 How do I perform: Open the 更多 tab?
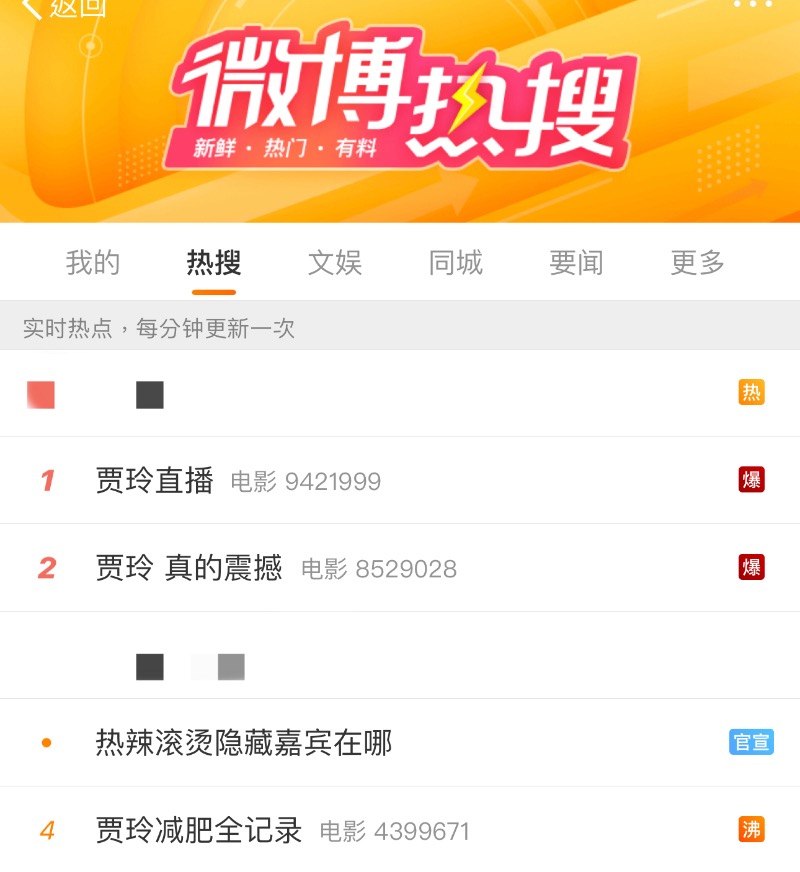pyautogui.click(x=697, y=263)
